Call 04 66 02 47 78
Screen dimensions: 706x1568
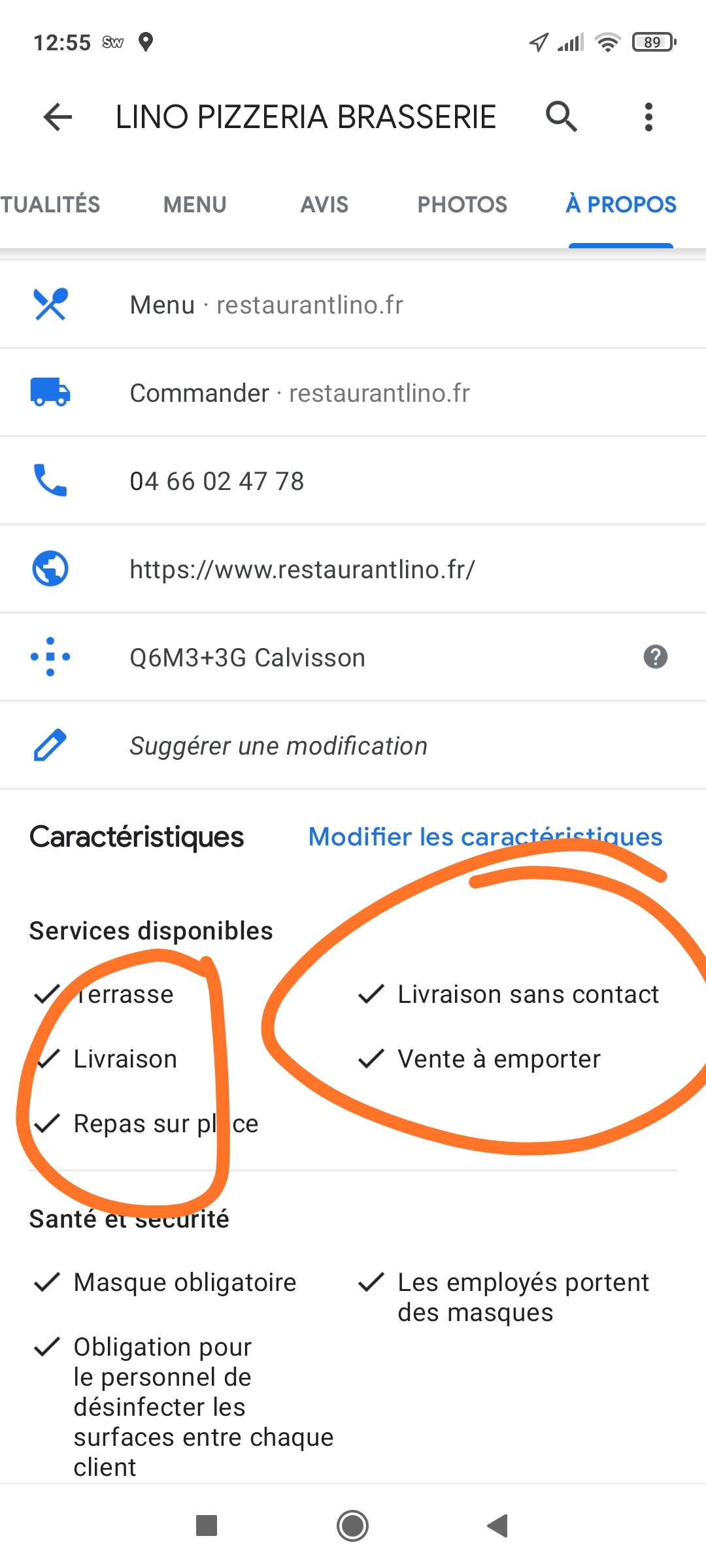(x=353, y=481)
